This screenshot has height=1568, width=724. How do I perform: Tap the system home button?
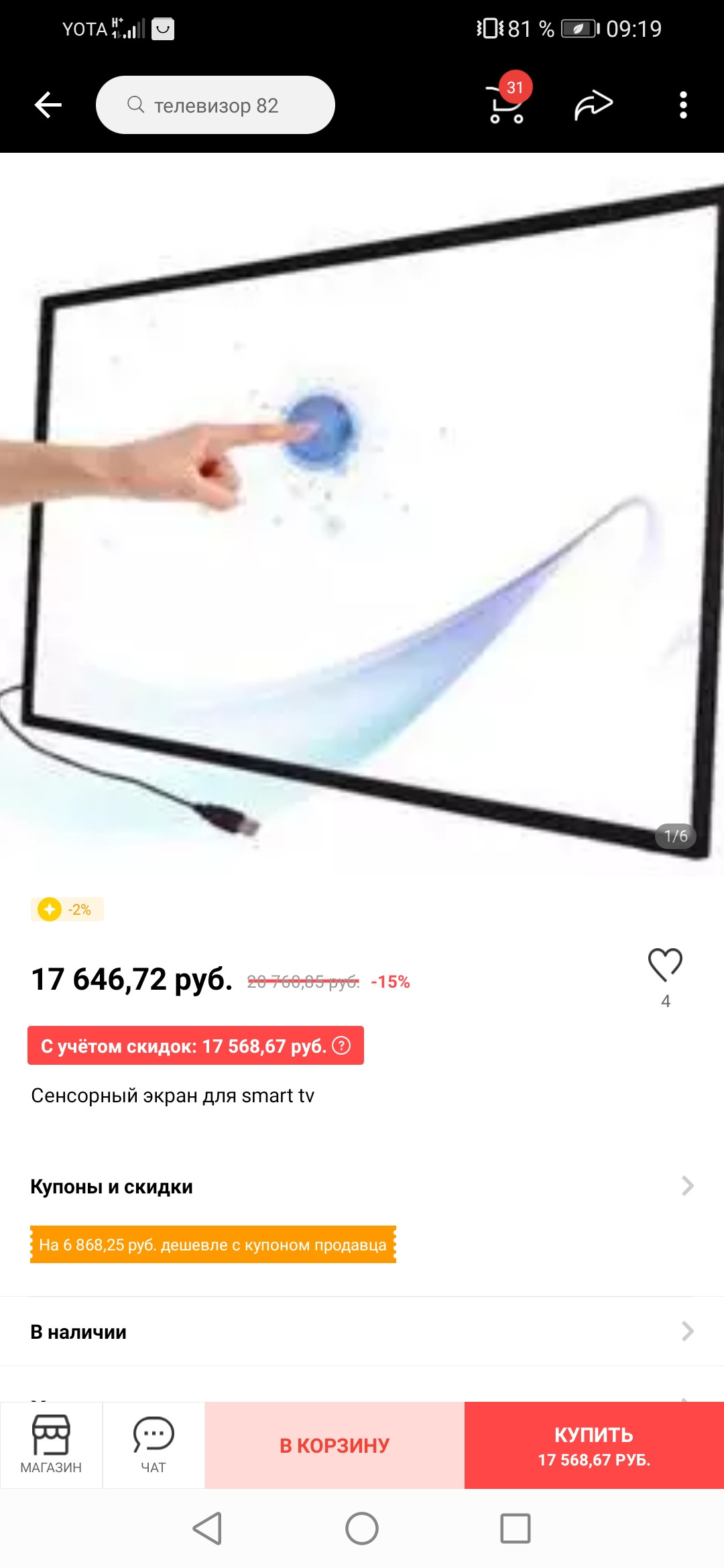point(362,1528)
